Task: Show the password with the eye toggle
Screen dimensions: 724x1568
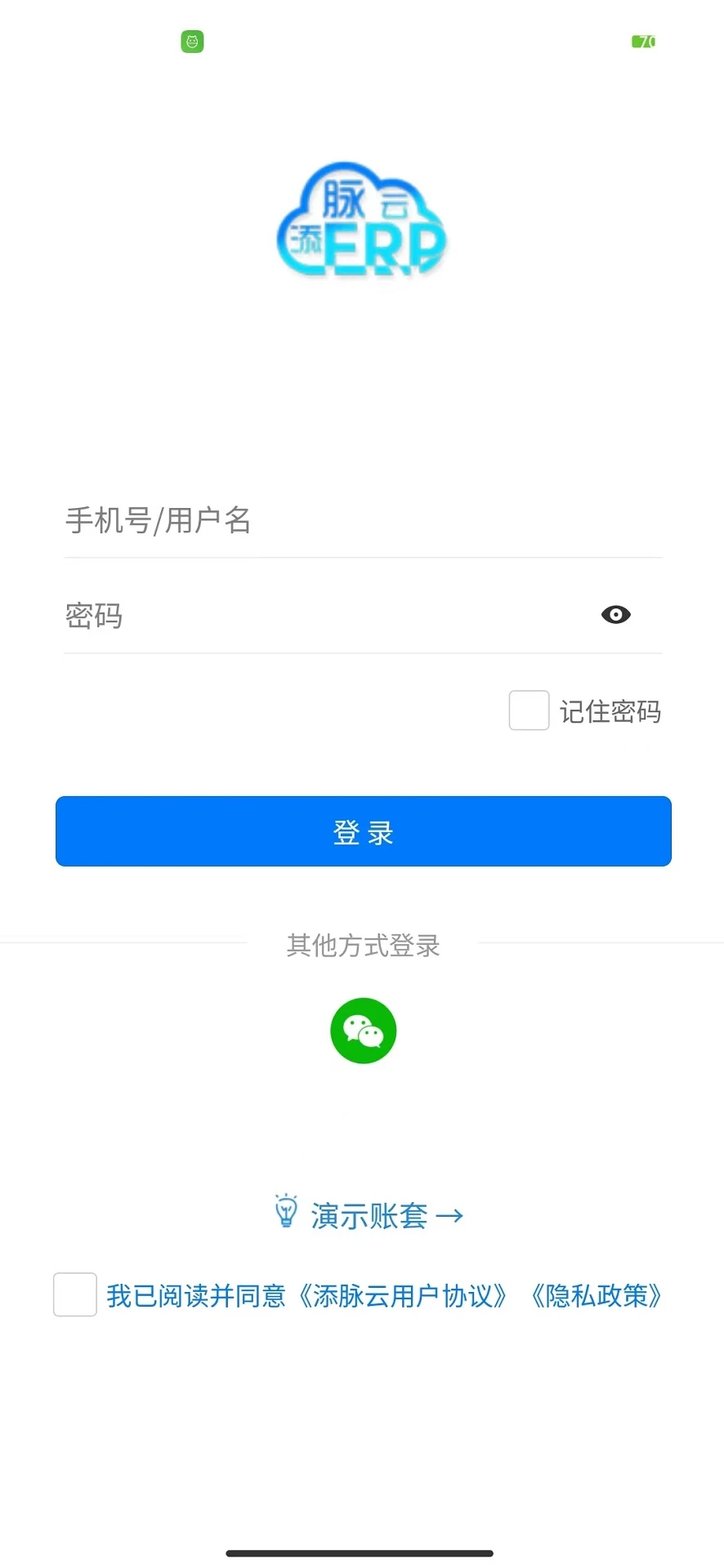Action: coord(615,614)
